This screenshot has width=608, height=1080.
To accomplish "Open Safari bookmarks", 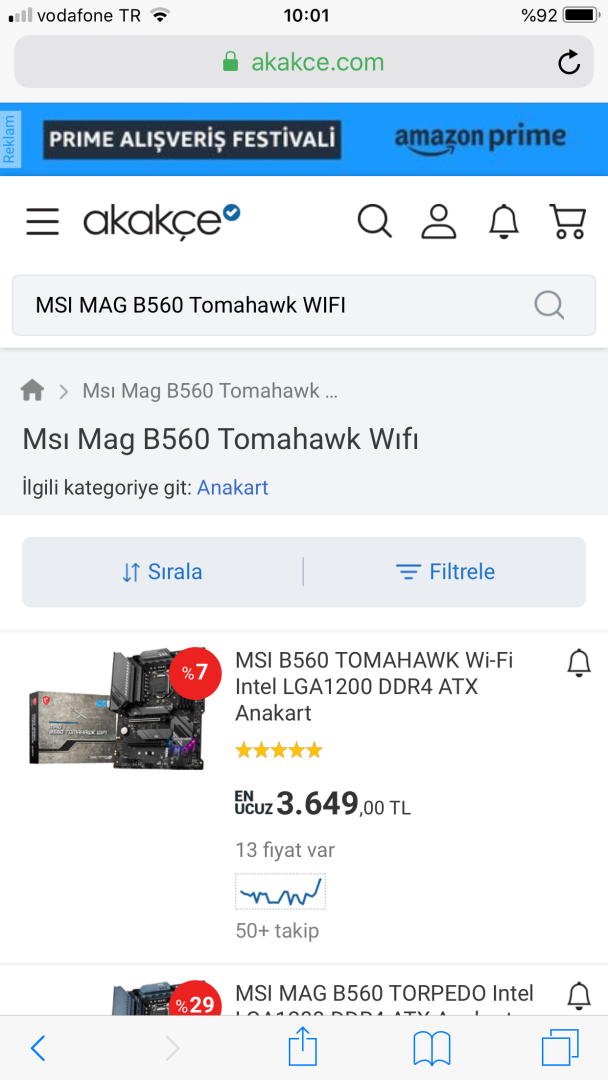I will tap(432, 1048).
